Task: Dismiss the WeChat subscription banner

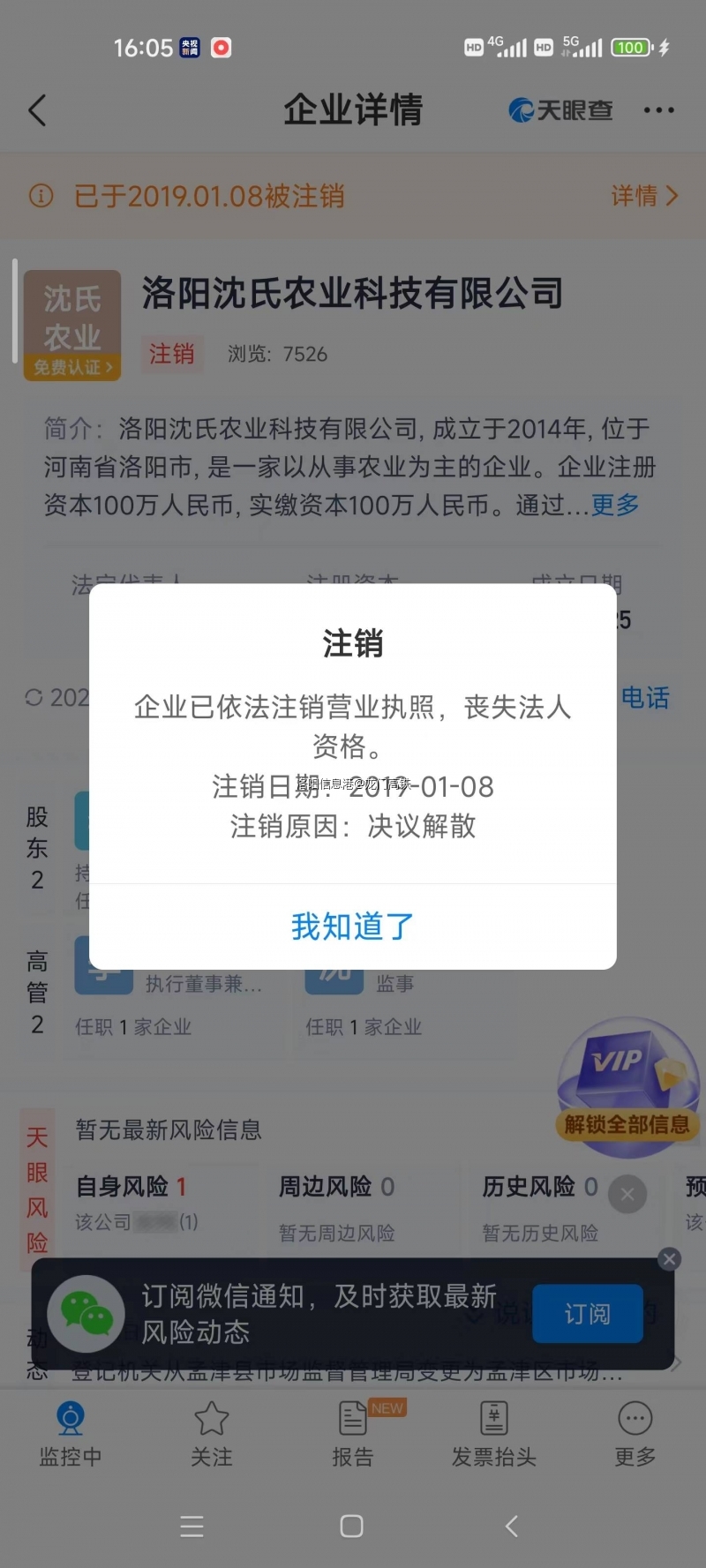Action: [669, 1259]
